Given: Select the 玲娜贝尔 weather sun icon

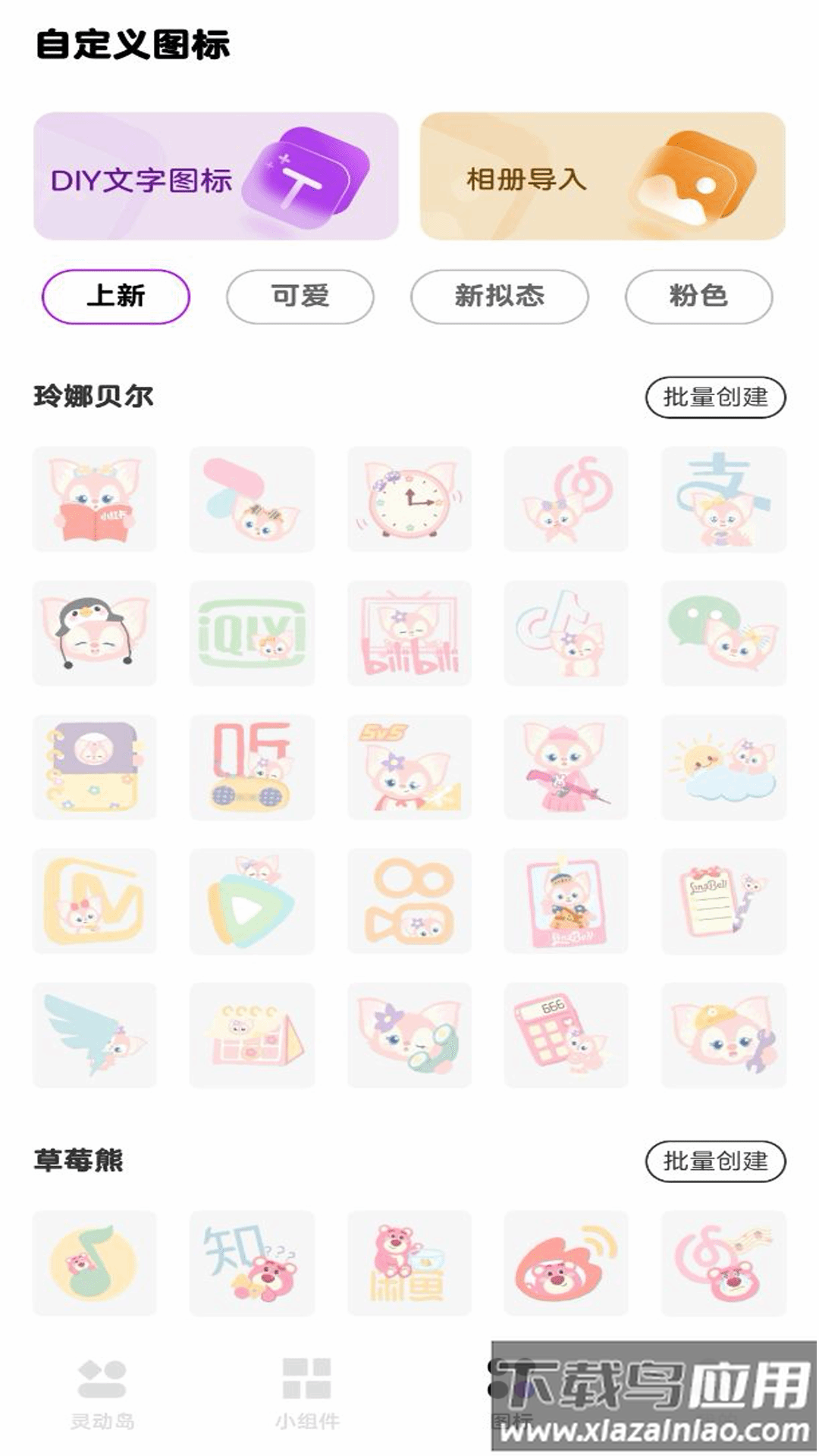Looking at the screenshot, I should tap(723, 767).
